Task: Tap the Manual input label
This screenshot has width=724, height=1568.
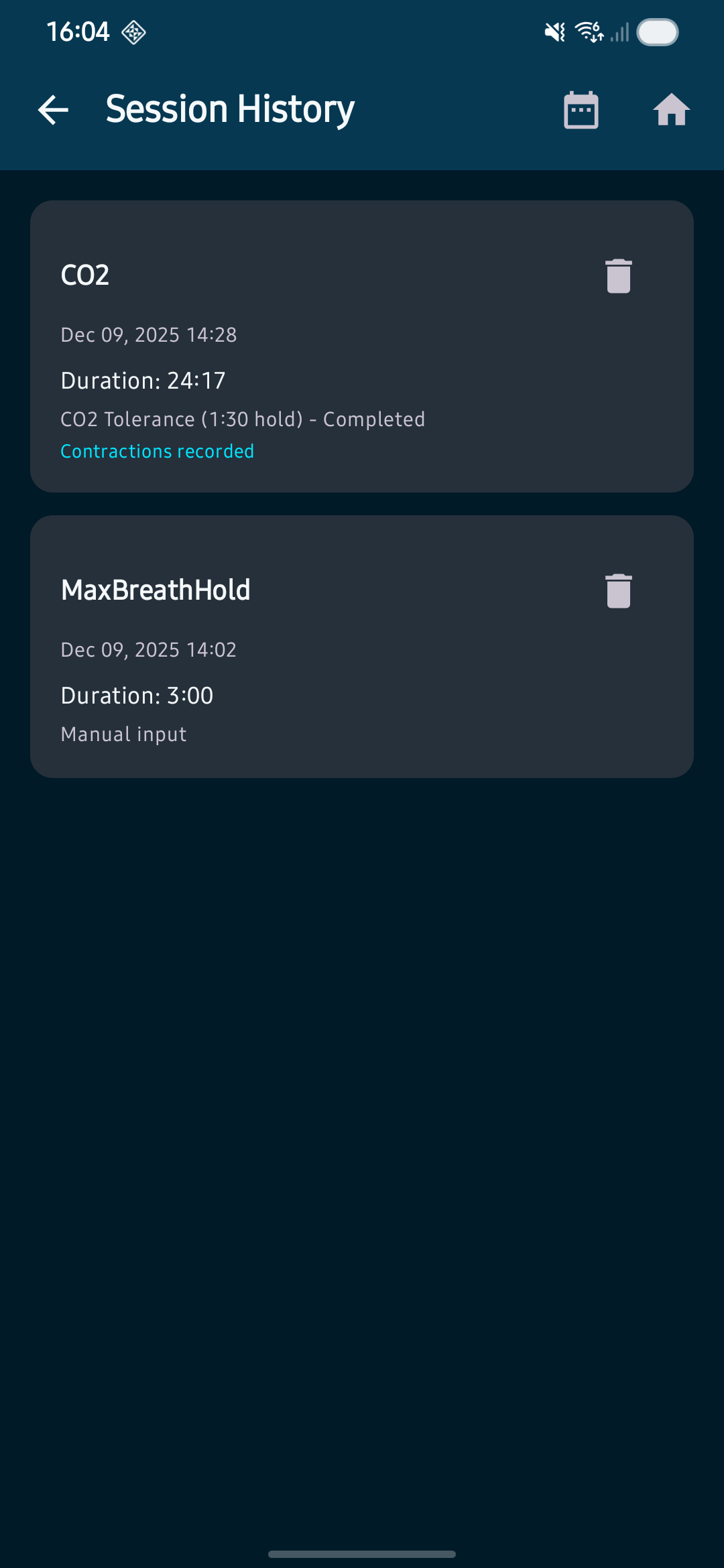Action: pyautogui.click(x=123, y=734)
